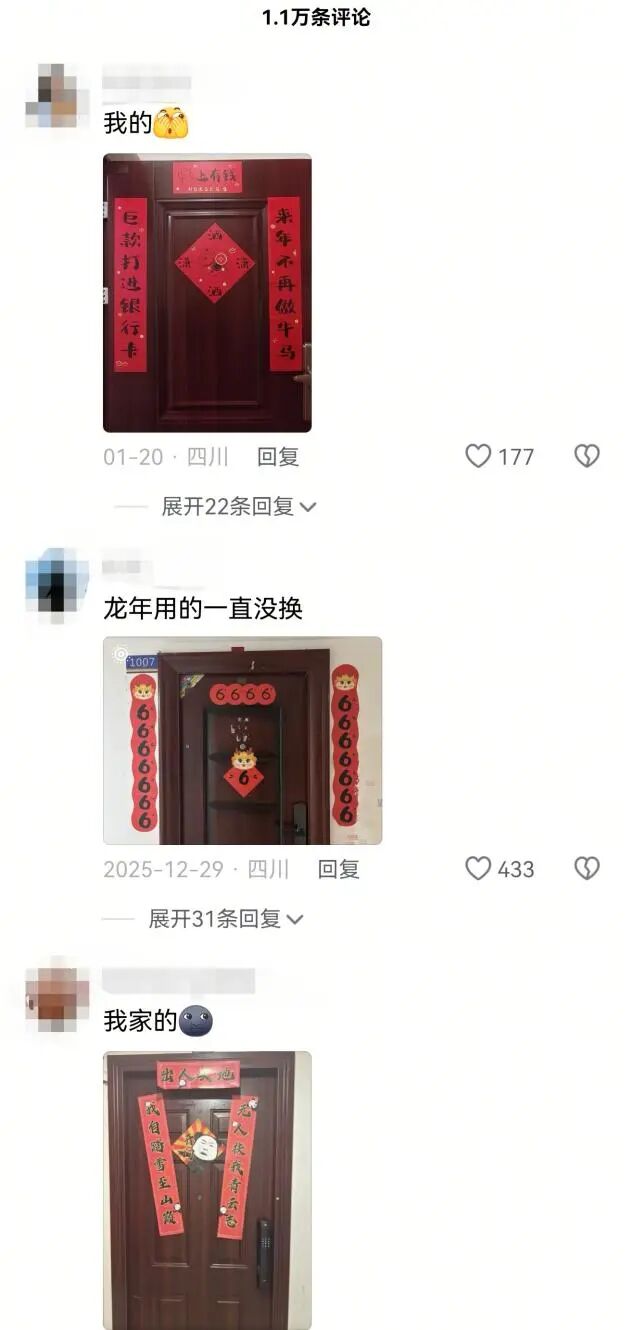The height and width of the screenshot is (1330, 633).
Task: Reply to the comment dated 2025-12-29
Action: (x=338, y=870)
